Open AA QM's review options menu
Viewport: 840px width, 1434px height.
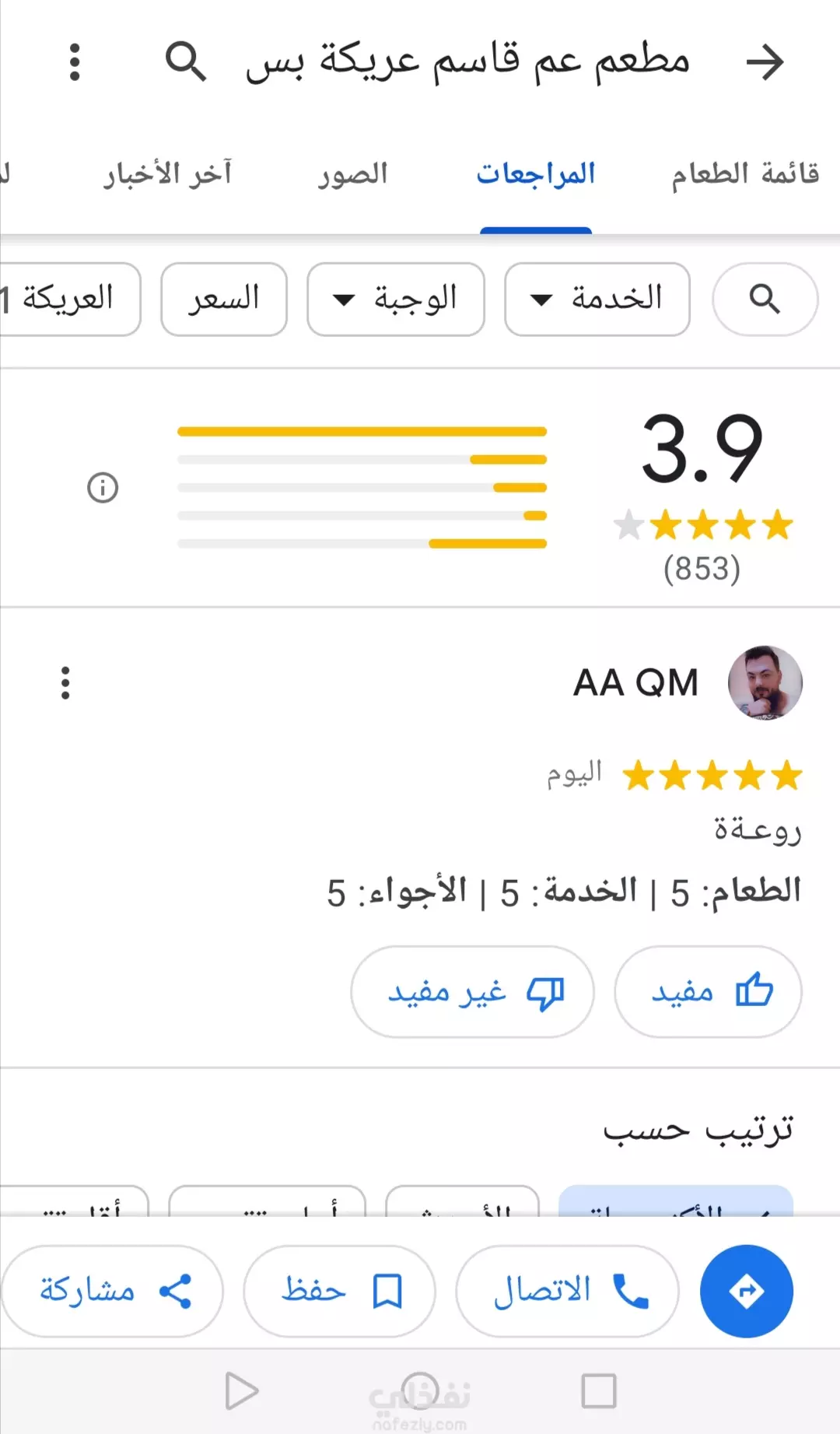click(65, 682)
